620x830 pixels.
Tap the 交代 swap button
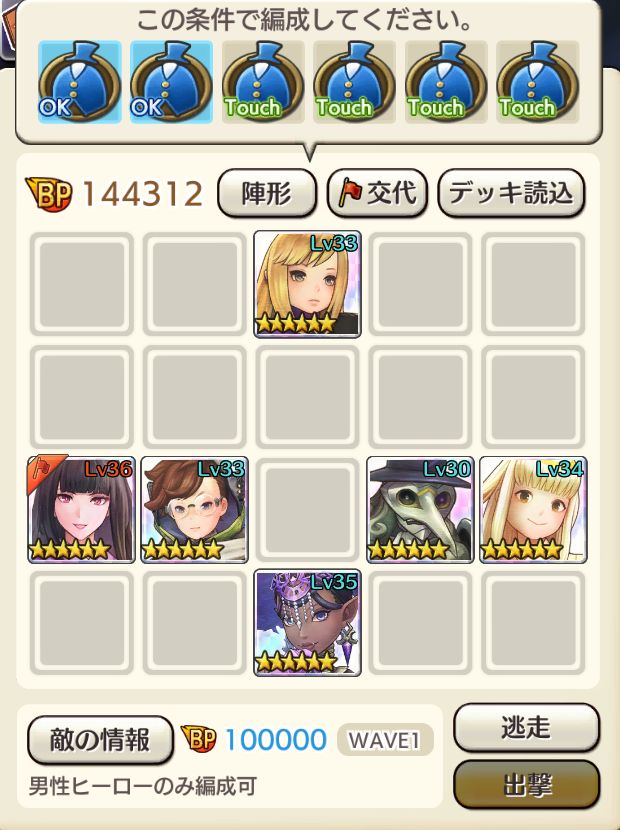[377, 193]
